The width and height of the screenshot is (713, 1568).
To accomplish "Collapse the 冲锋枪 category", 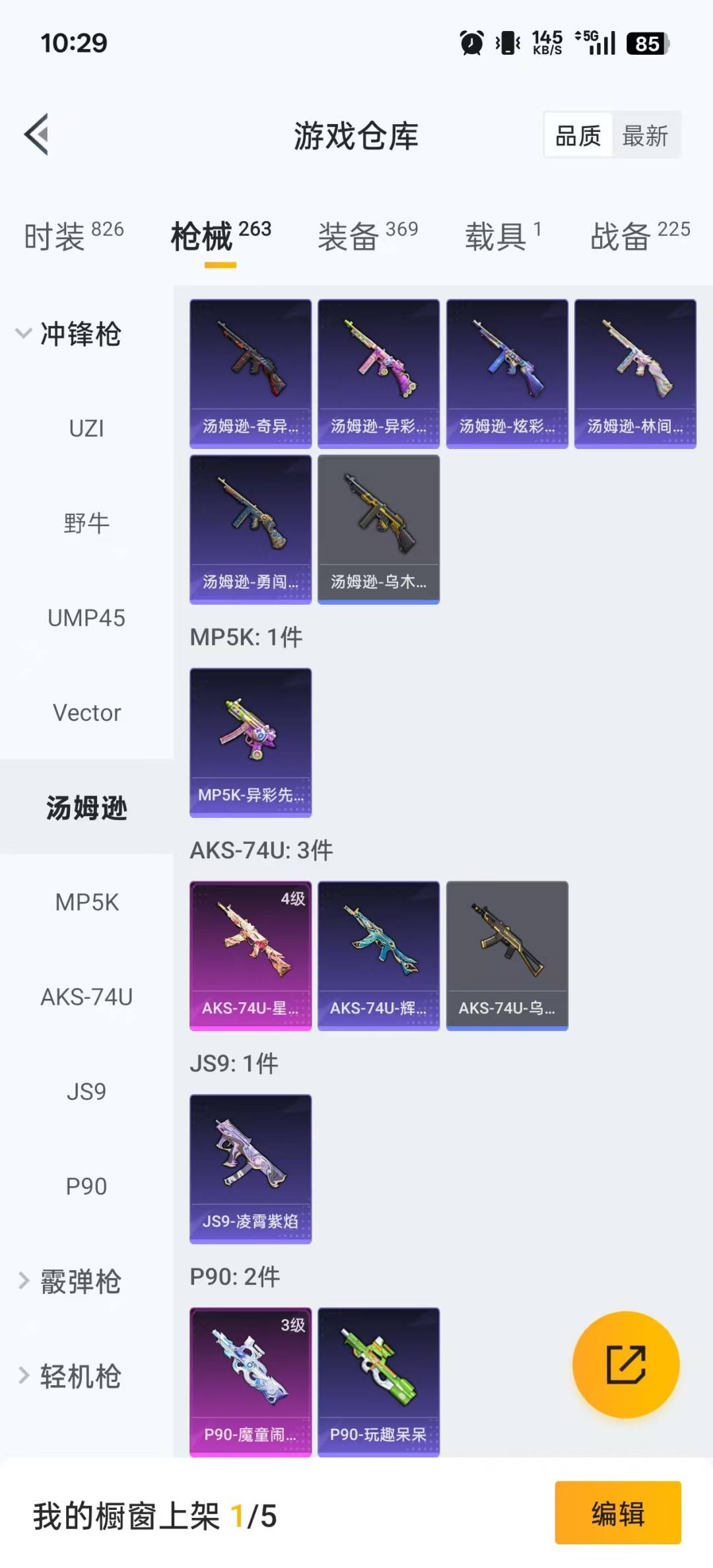I will pos(69,333).
